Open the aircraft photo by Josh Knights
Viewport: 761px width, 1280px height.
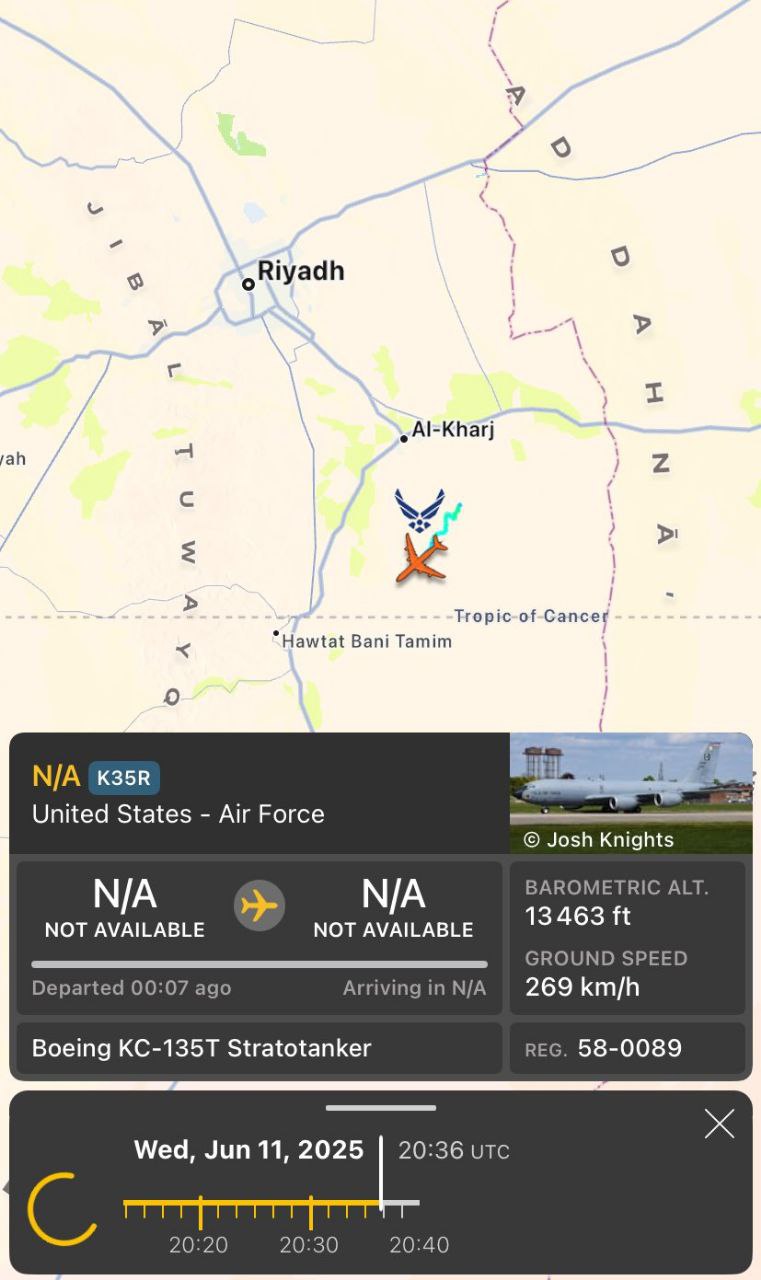coord(630,793)
